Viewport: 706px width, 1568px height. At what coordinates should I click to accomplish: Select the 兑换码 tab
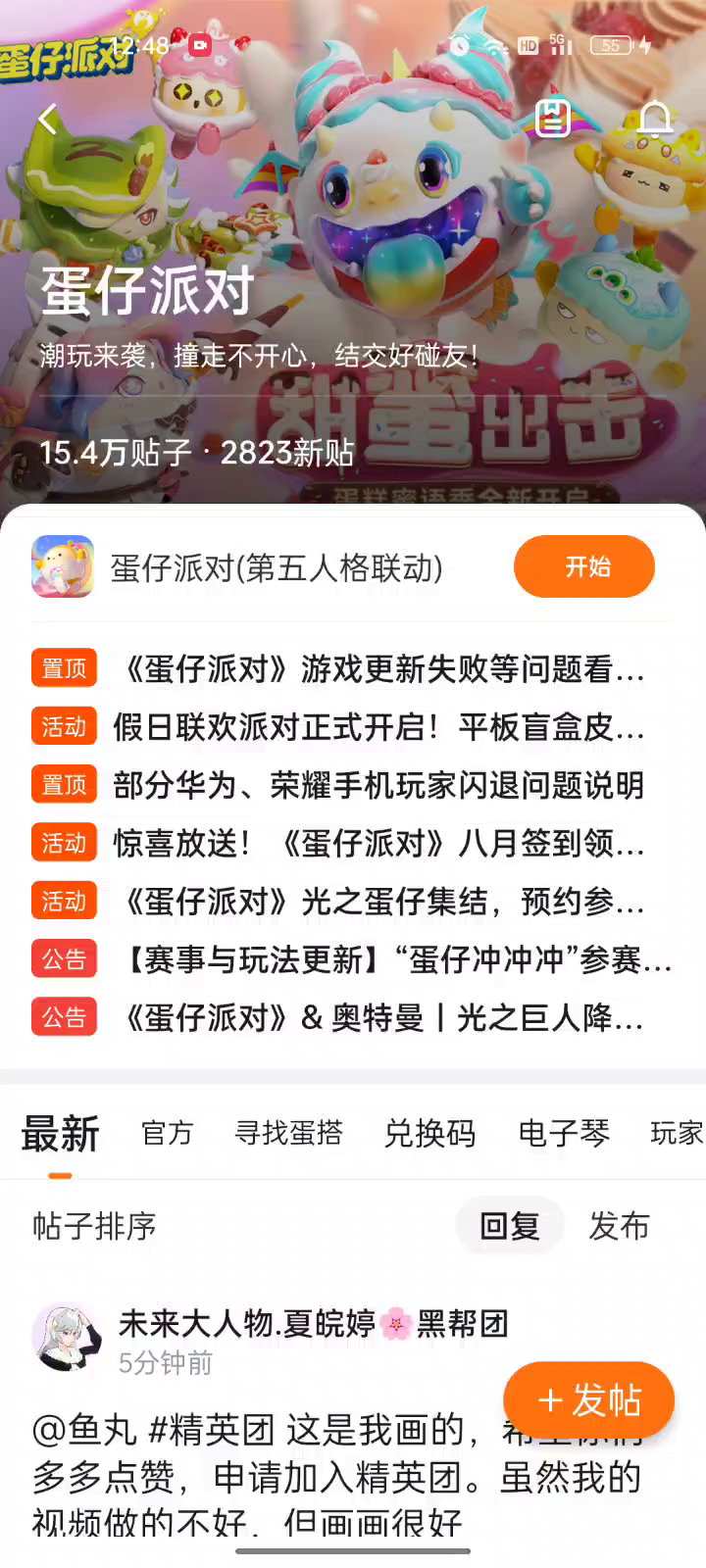click(x=429, y=1133)
